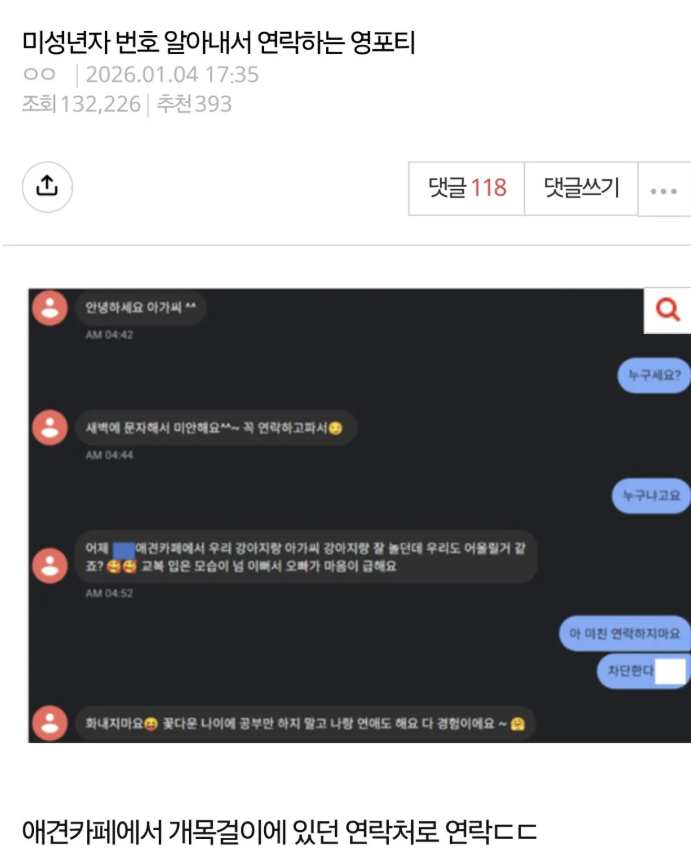Tap 댓글쓰기 to write a comment
The height and width of the screenshot is (856, 691).
point(581,188)
